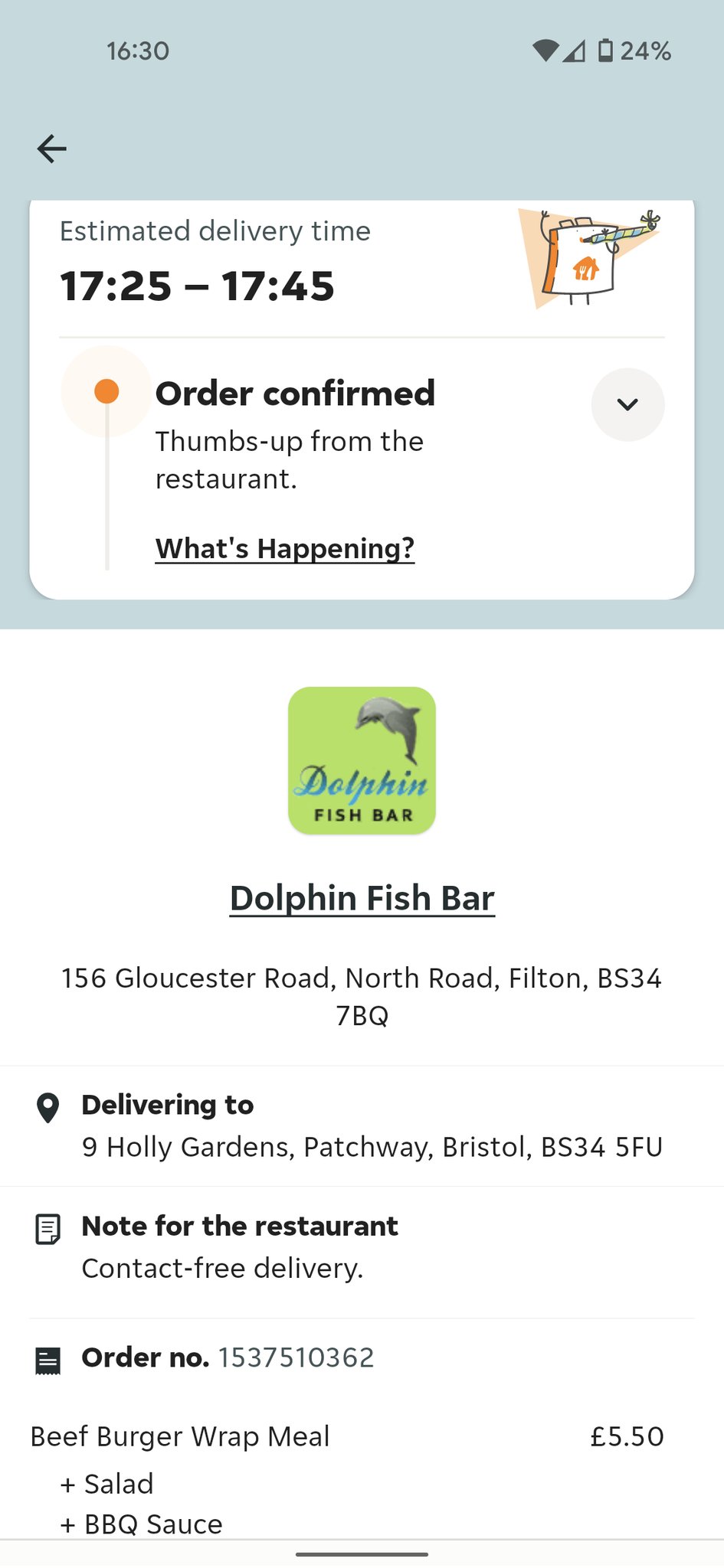Expand the order status details chevron

click(x=627, y=404)
